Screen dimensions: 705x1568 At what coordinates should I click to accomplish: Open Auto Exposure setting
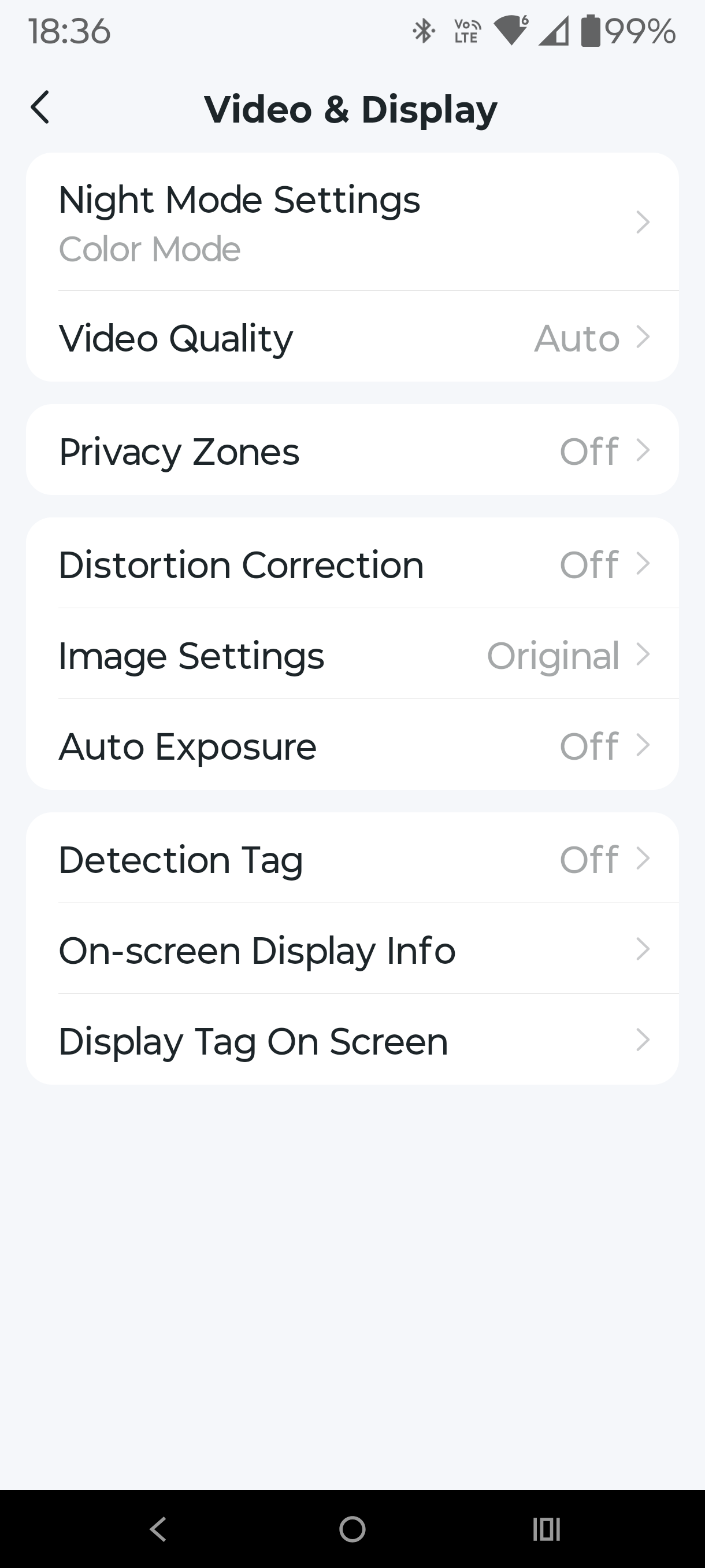pos(351,746)
